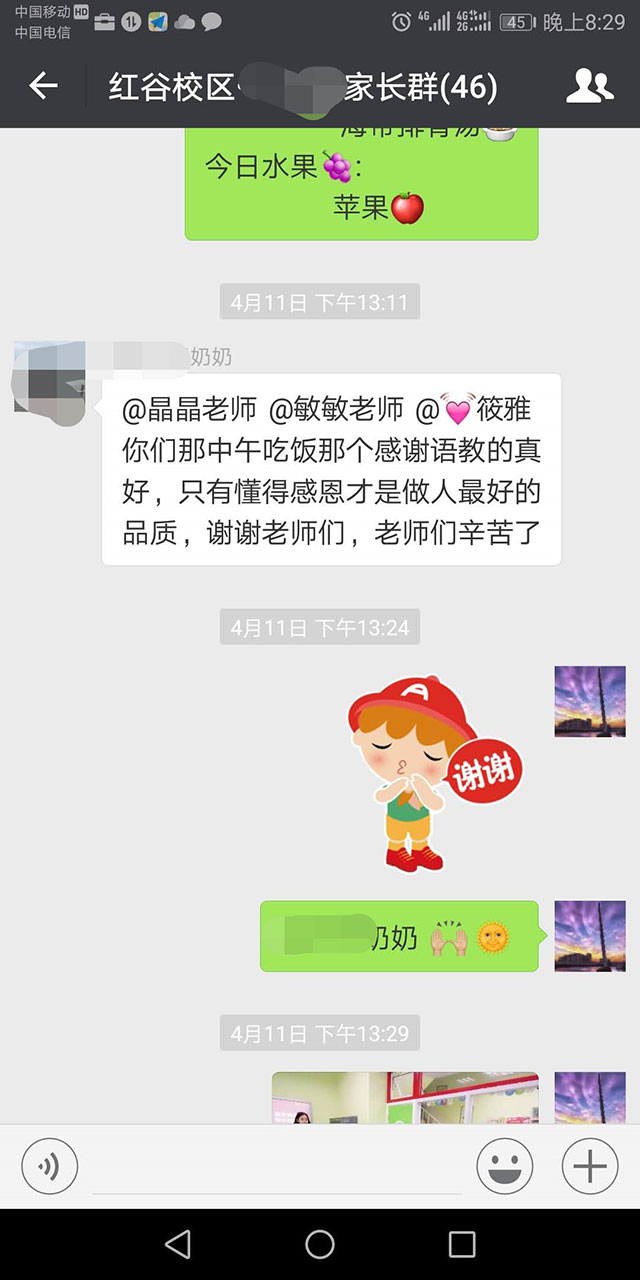
Task: Tap the system home button
Action: [320, 1244]
